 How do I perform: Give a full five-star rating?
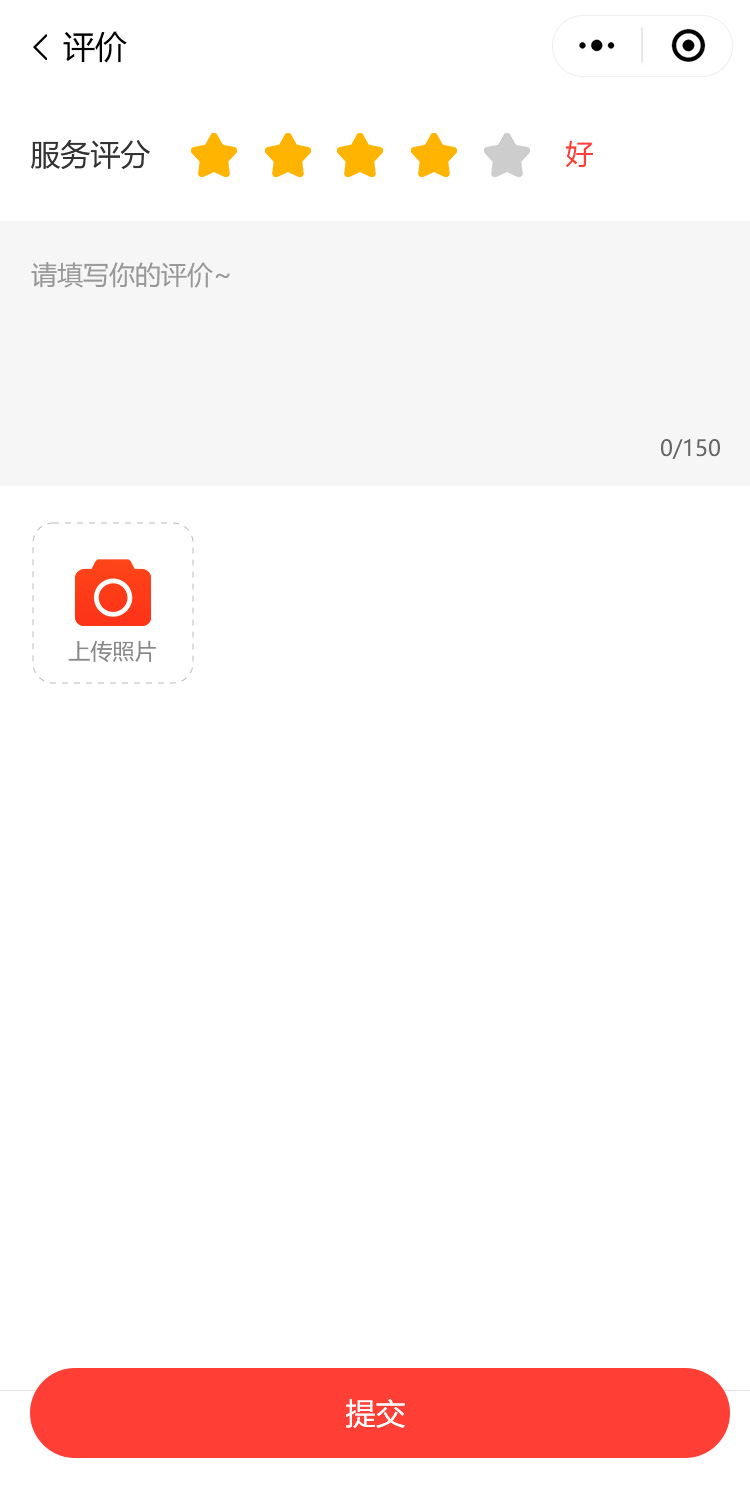507,156
